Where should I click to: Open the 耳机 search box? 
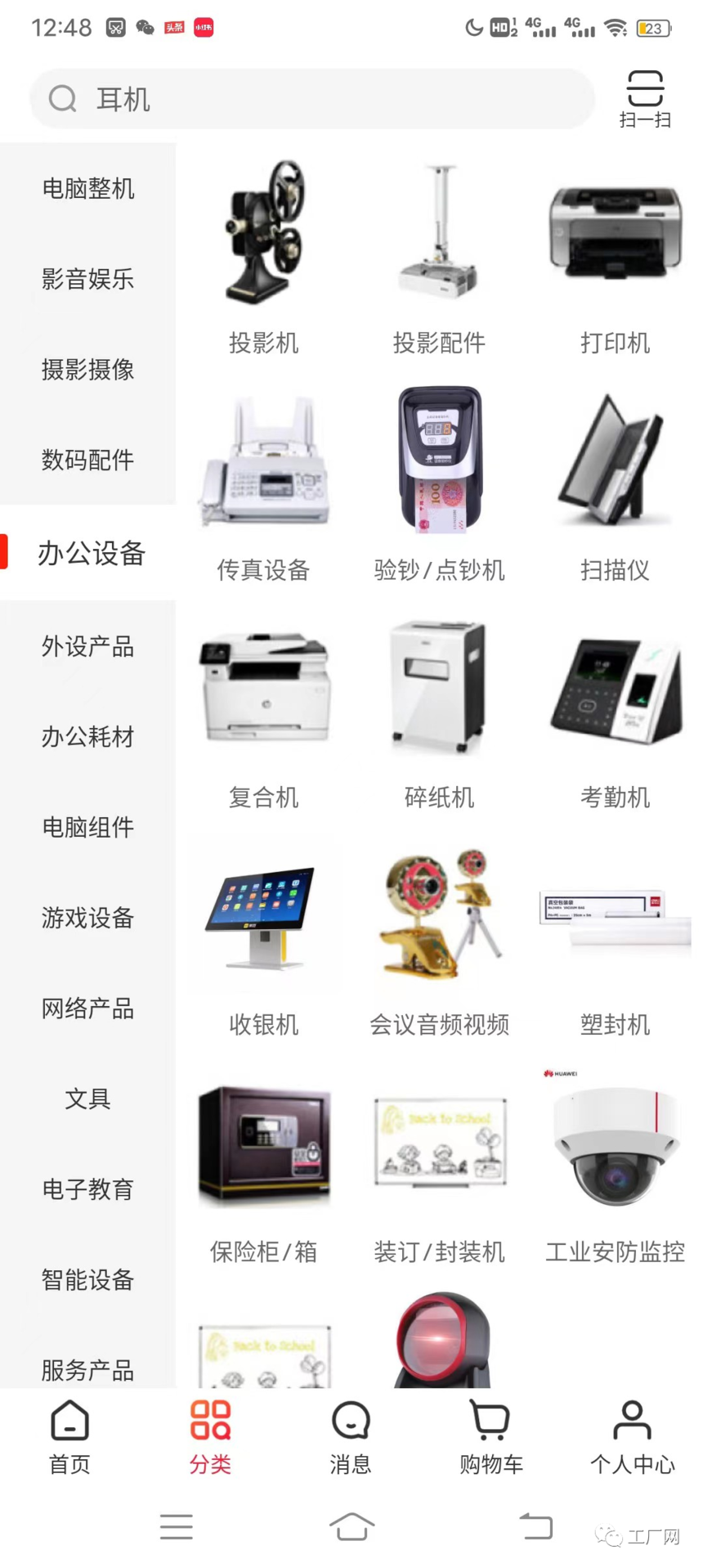[311, 99]
